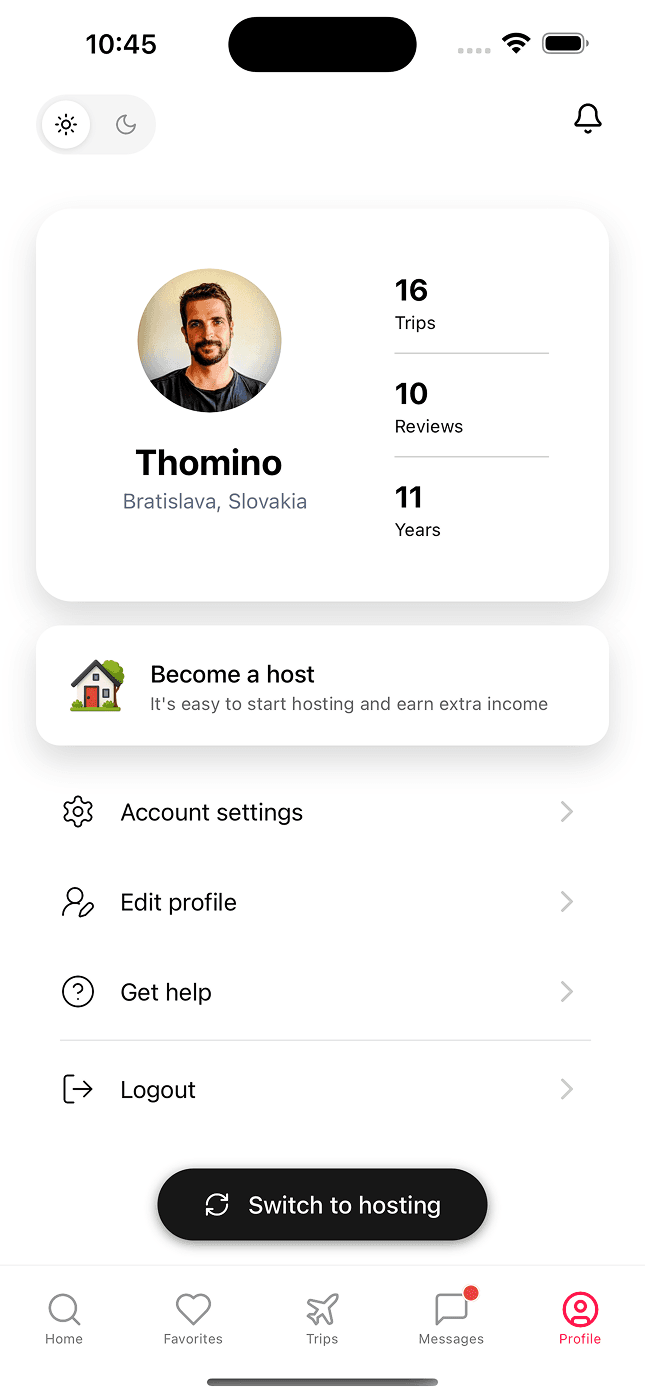Image resolution: width=645 pixels, height=1398 pixels.
Task: Tap the Switch to hosting button
Action: tap(322, 1205)
